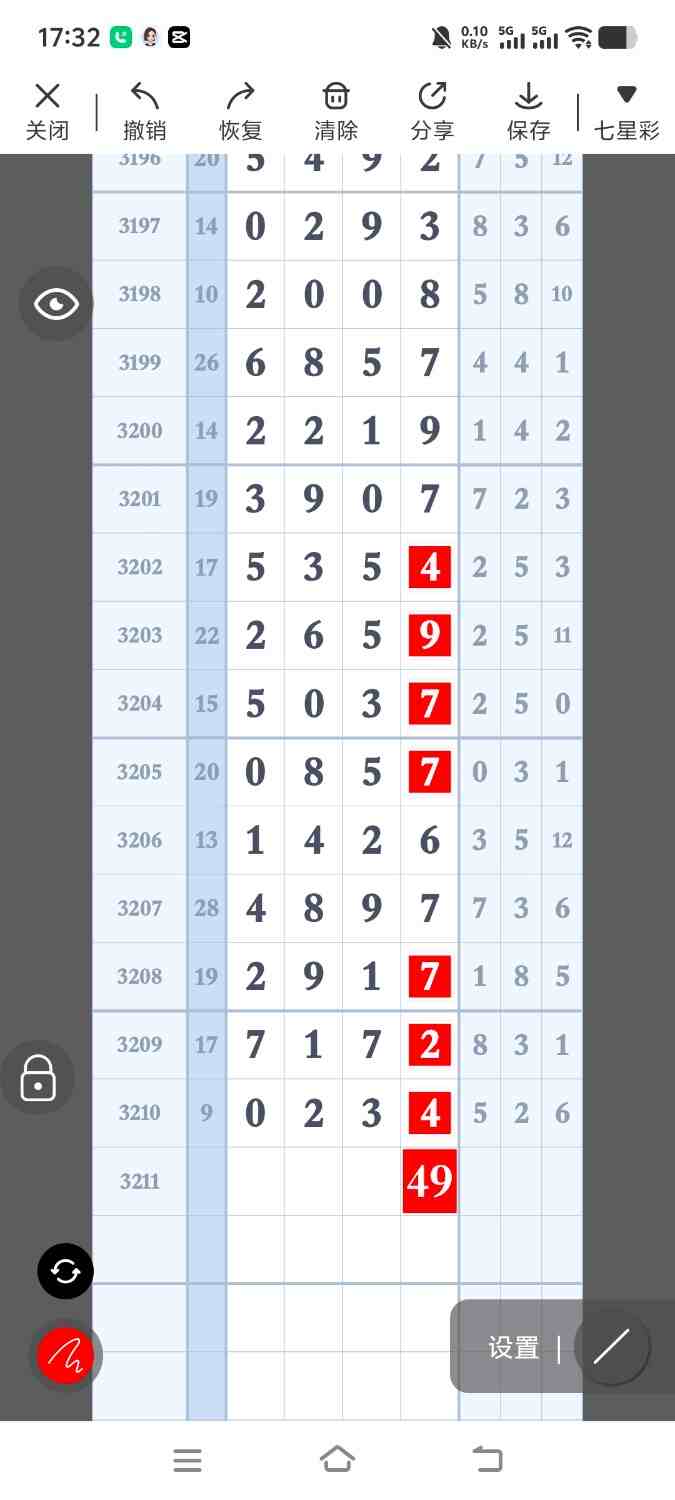675x1500 pixels.
Task: Save the chart image
Action: pyautogui.click(x=528, y=111)
